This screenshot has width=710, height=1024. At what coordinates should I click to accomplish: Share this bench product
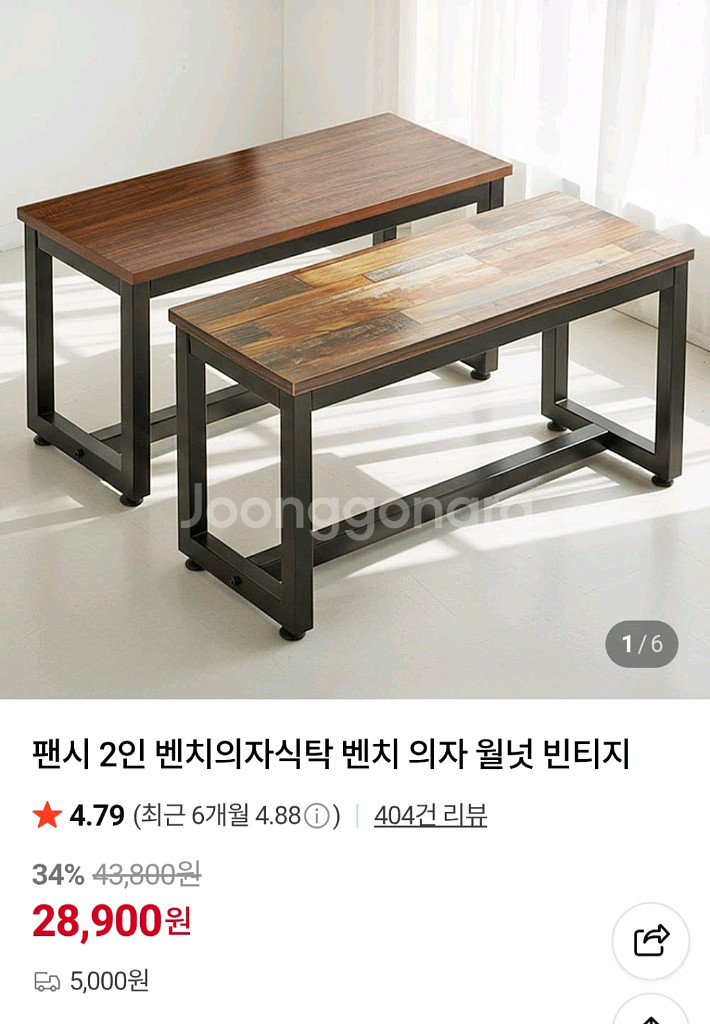651,940
